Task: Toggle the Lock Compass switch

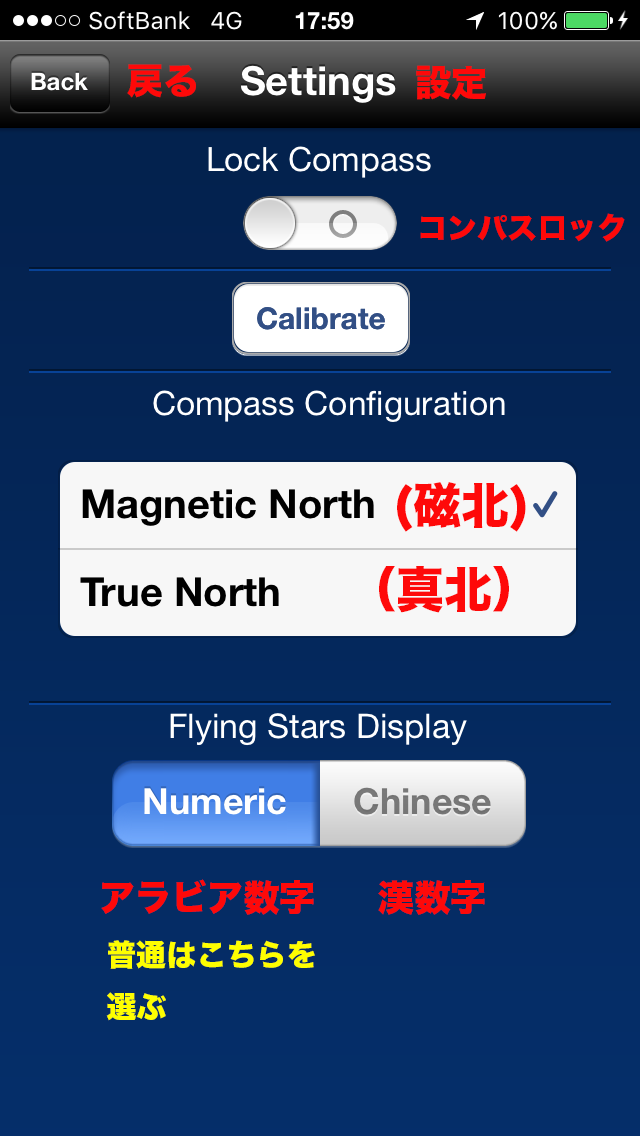Action: [320, 223]
